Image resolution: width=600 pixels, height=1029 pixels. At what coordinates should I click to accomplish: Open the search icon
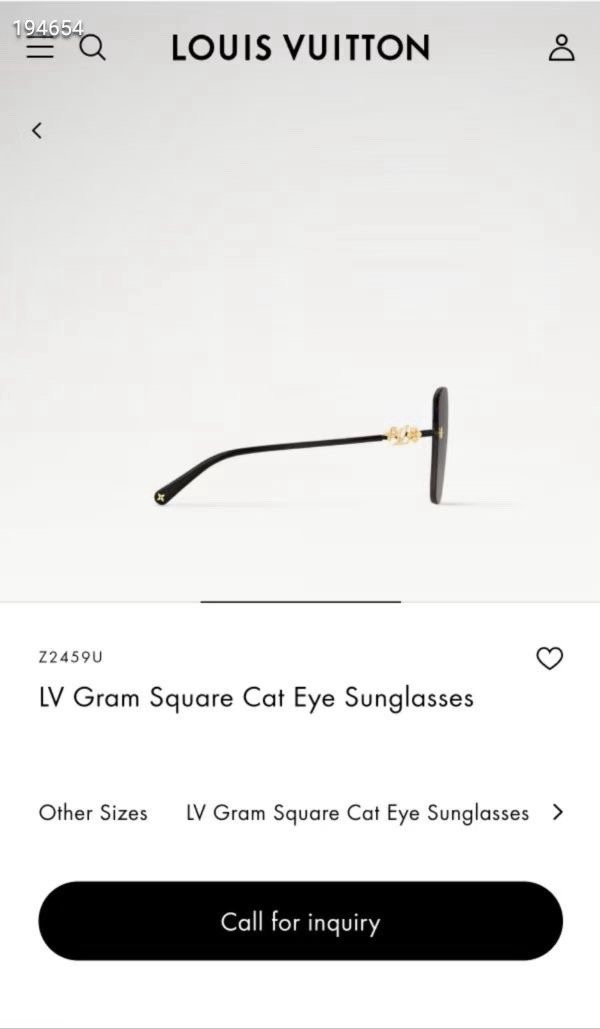coord(93,48)
